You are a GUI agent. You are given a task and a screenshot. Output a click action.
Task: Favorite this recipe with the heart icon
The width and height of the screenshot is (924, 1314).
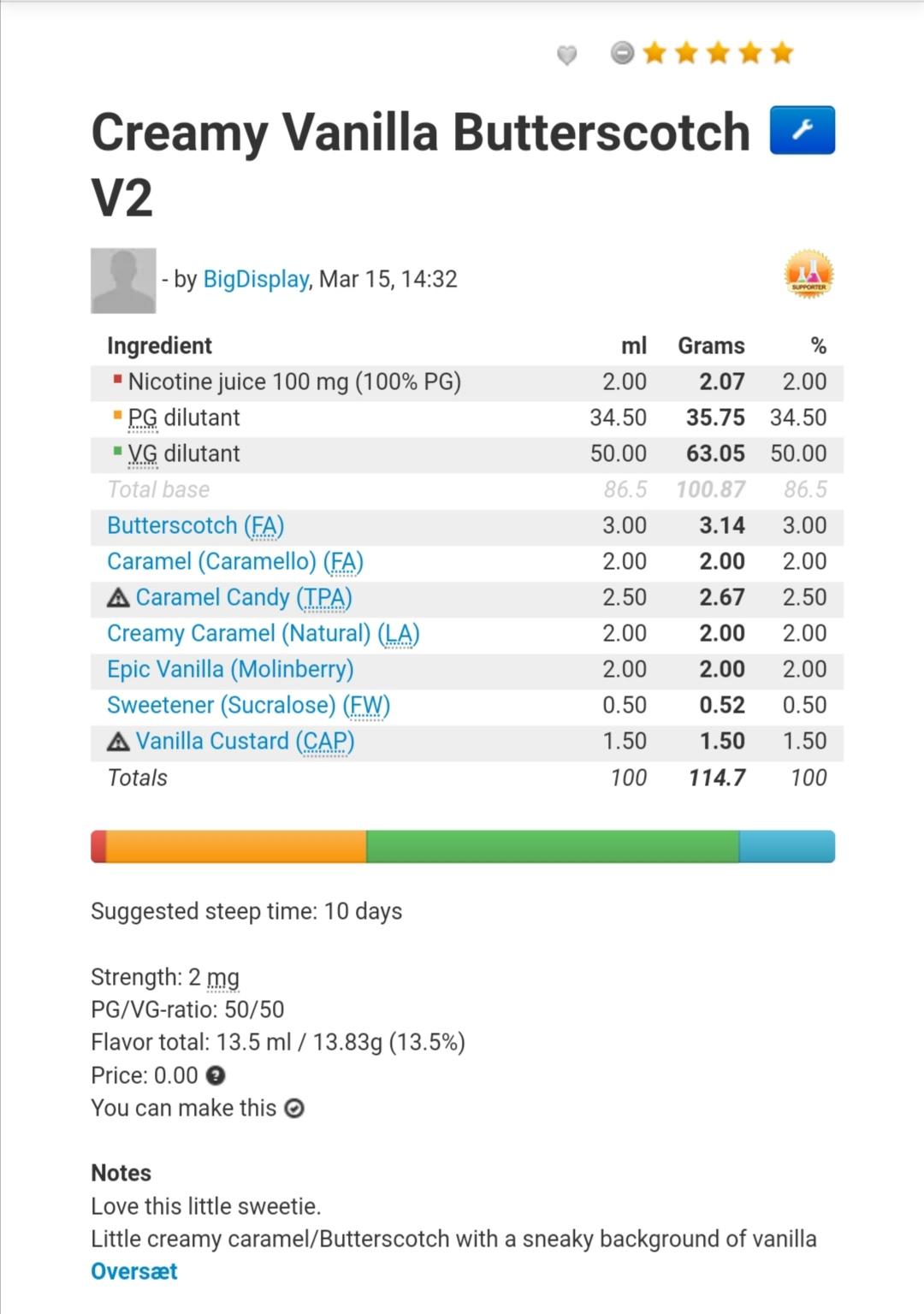[x=566, y=56]
